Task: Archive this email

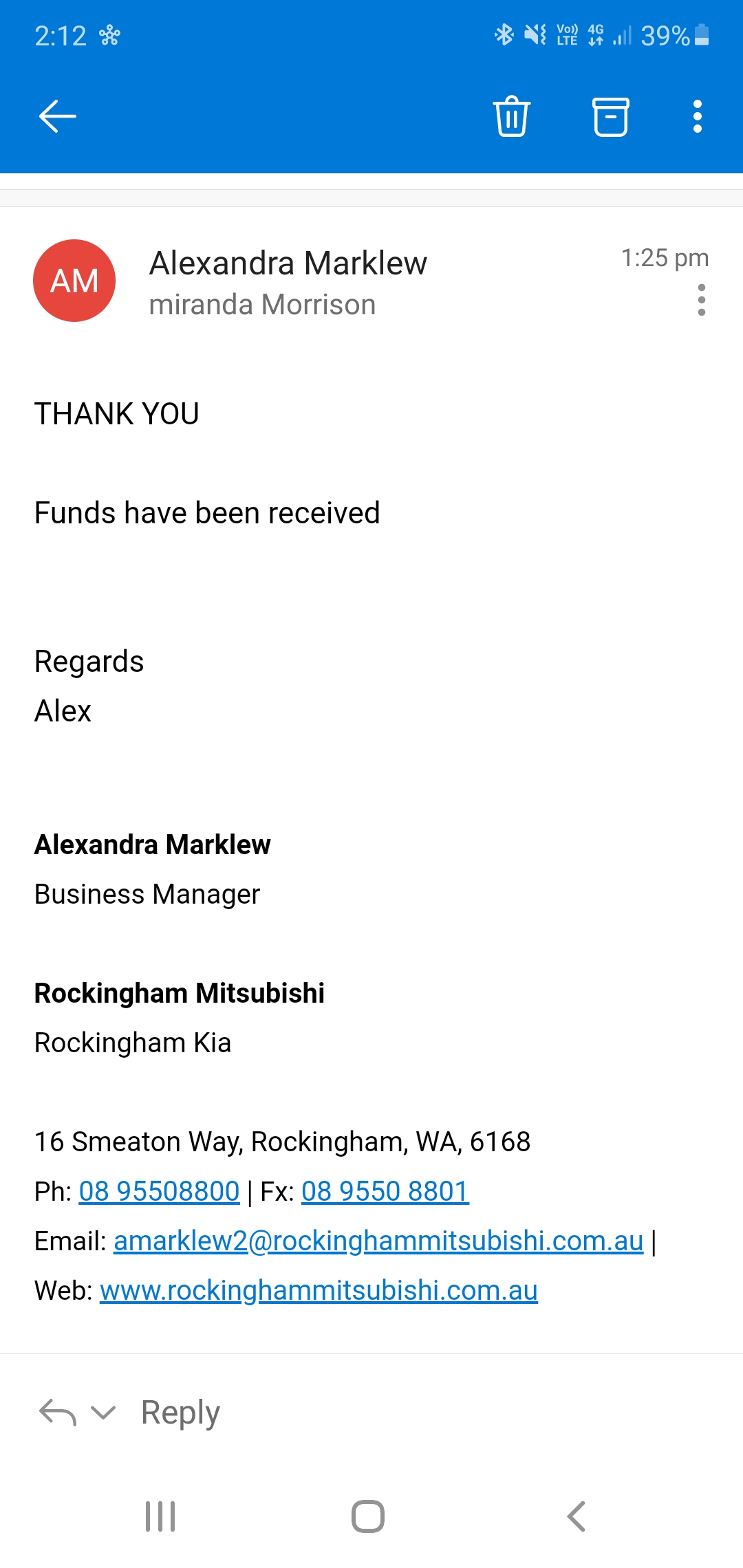Action: [611, 117]
